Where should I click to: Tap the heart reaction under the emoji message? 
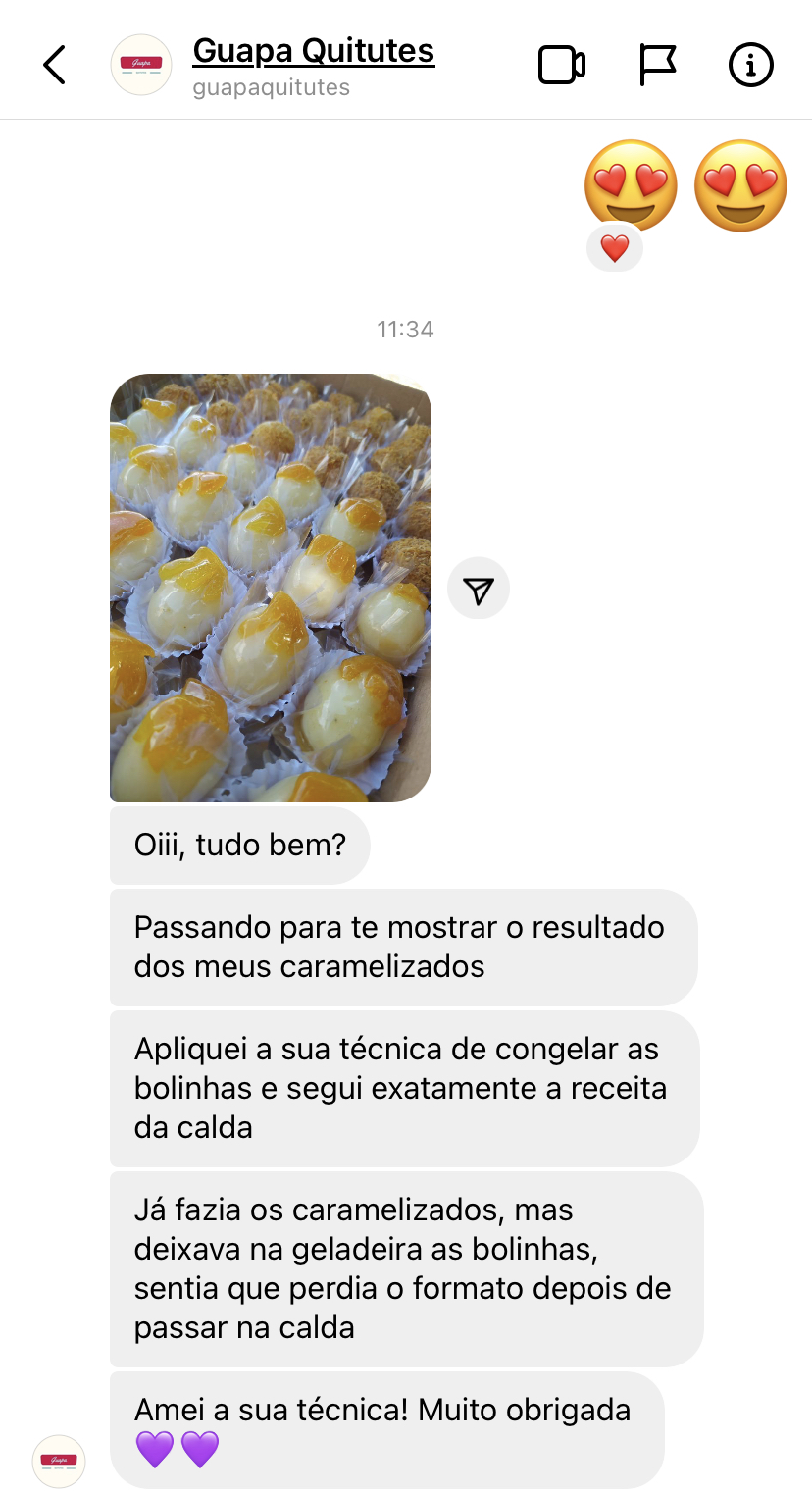pos(615,249)
